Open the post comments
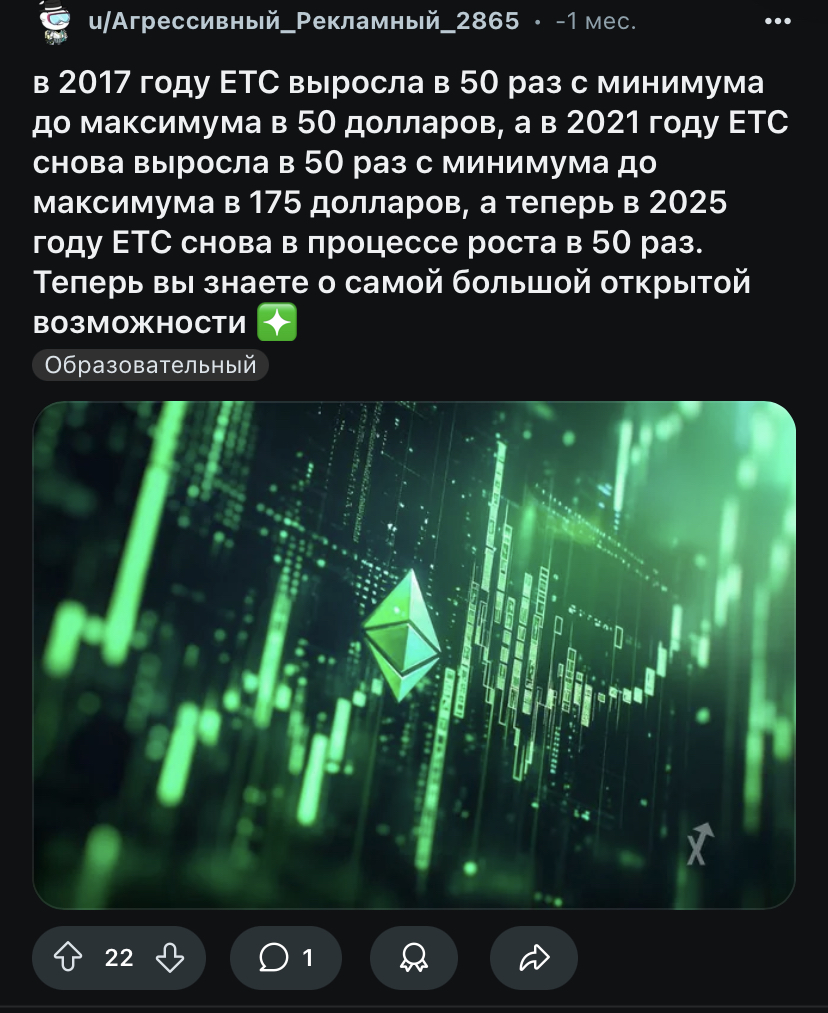The width and height of the screenshot is (828, 1013). click(286, 958)
